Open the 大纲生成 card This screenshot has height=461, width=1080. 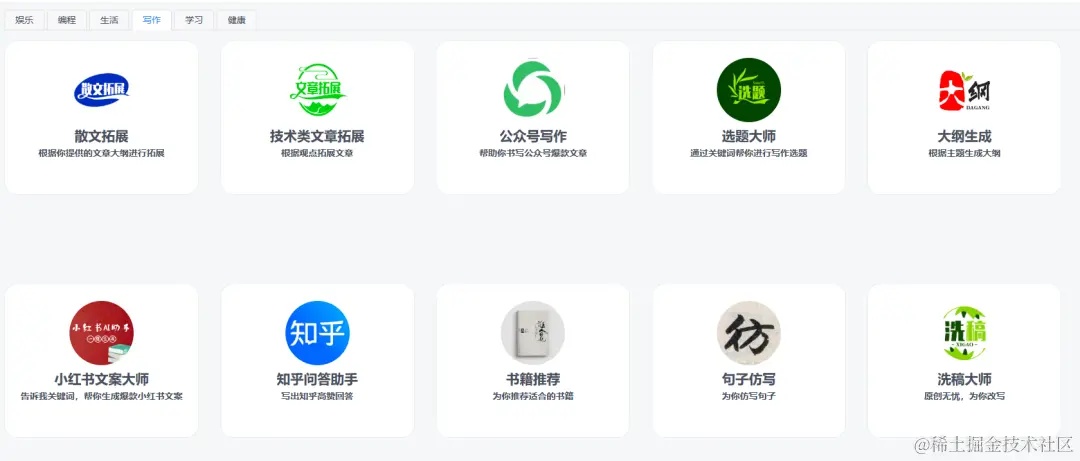pos(964,117)
